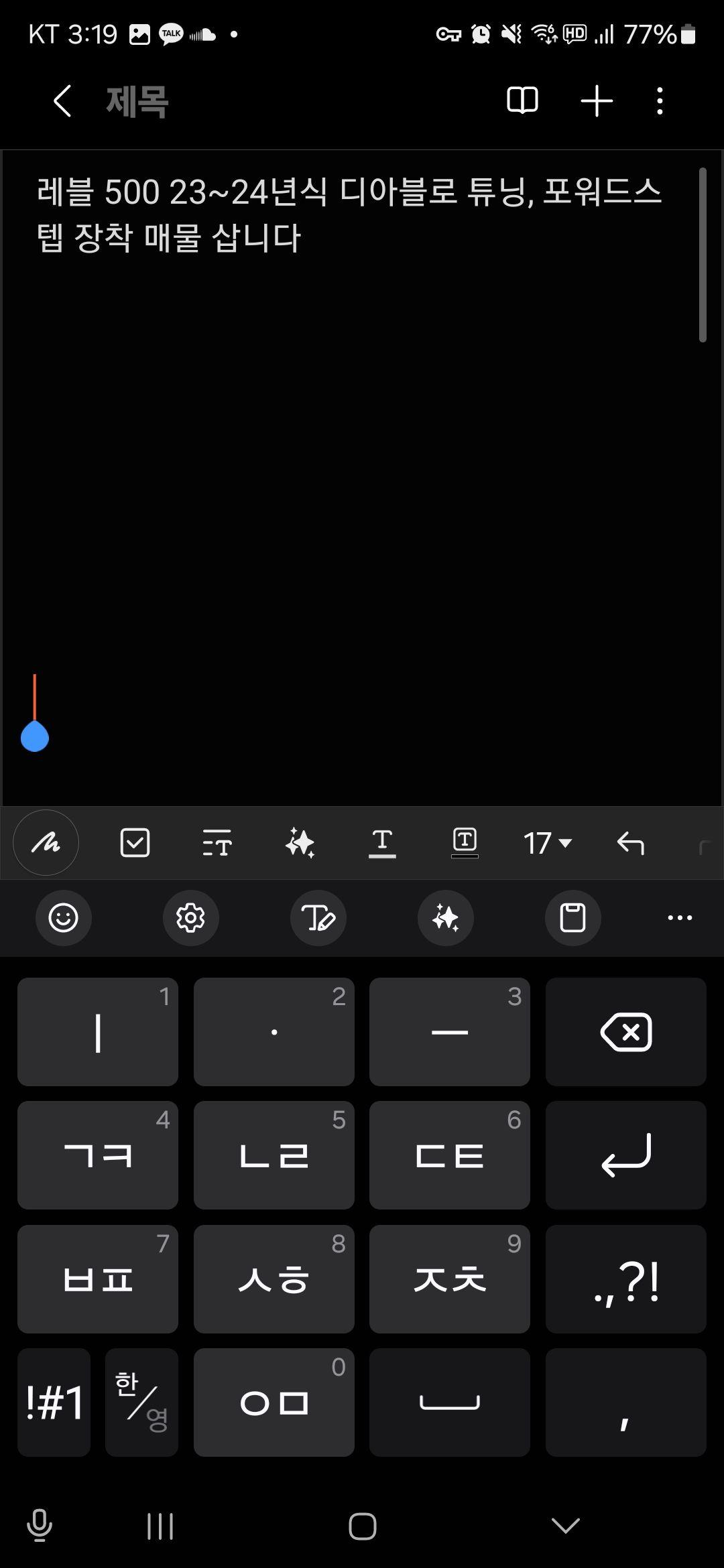
Task: Open the sparkle icon in the note toolbar
Action: pyautogui.click(x=300, y=842)
